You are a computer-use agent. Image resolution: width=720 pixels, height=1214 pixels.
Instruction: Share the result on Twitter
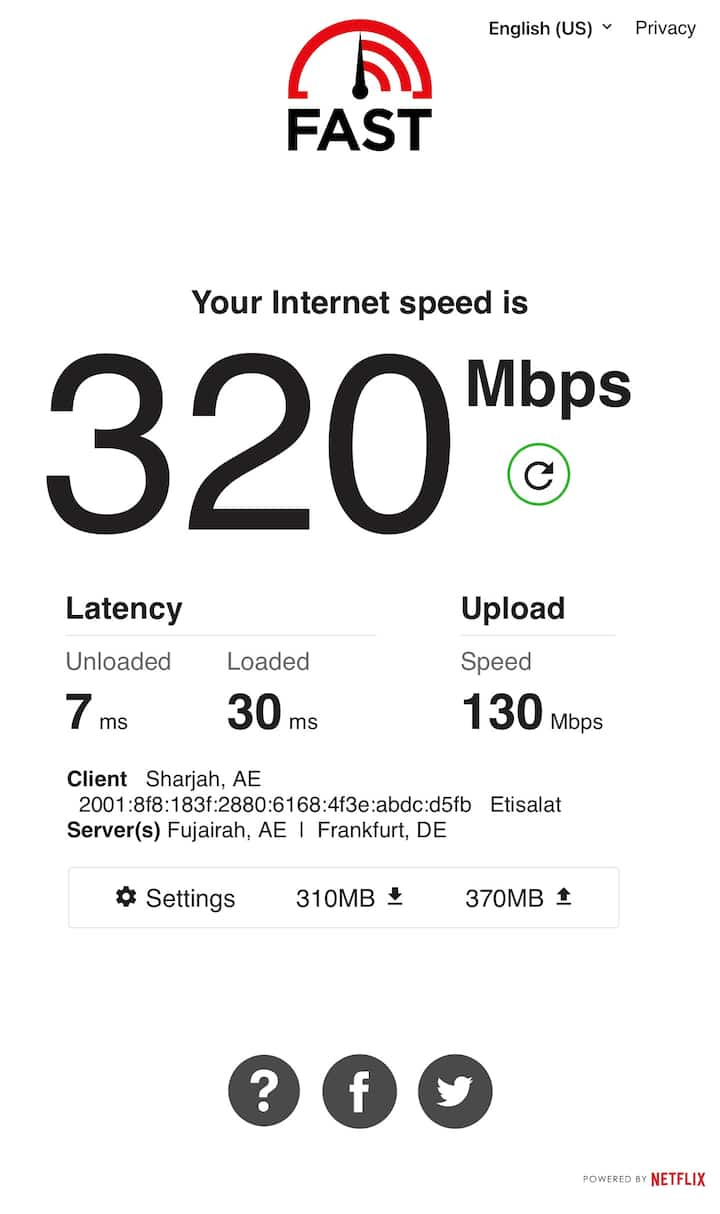[x=455, y=1092]
